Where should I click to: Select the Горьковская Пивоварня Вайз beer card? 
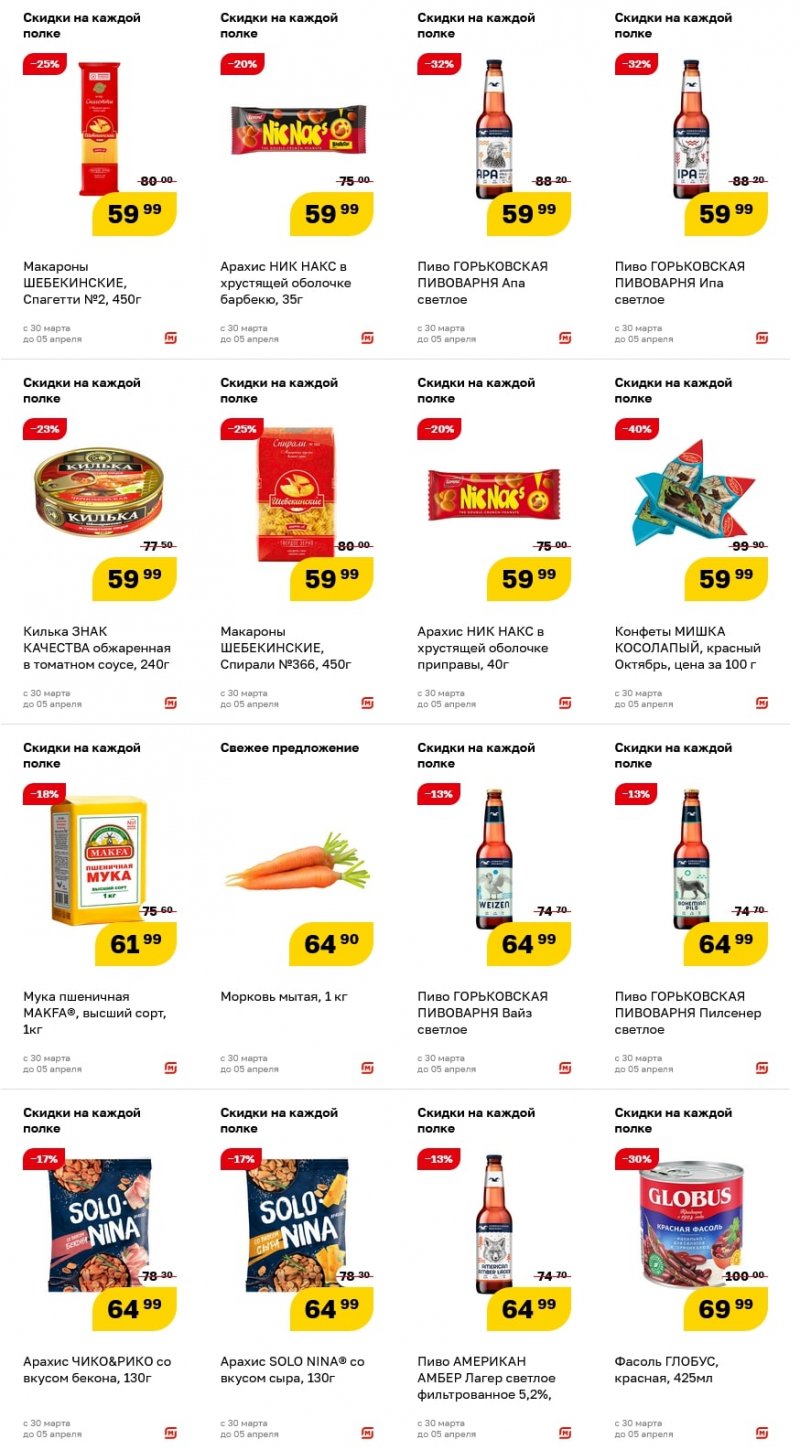[x=493, y=910]
